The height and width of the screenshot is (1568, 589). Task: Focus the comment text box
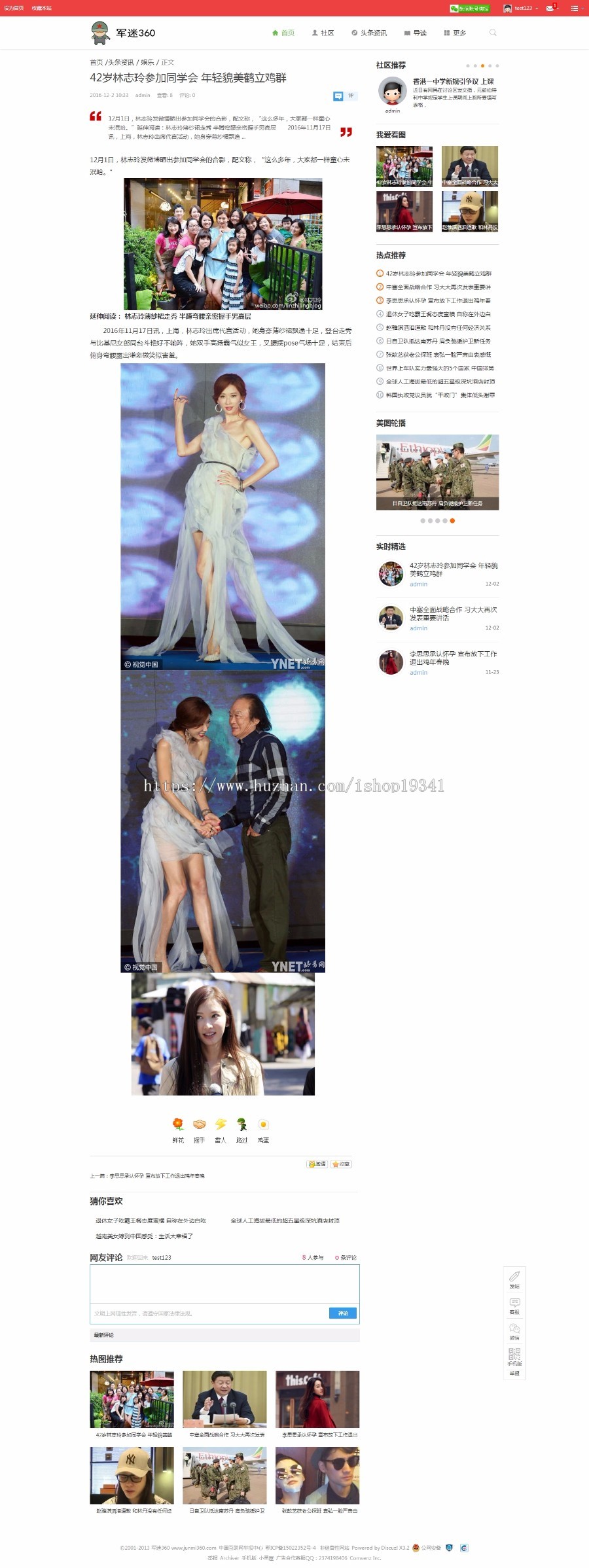(x=224, y=1283)
